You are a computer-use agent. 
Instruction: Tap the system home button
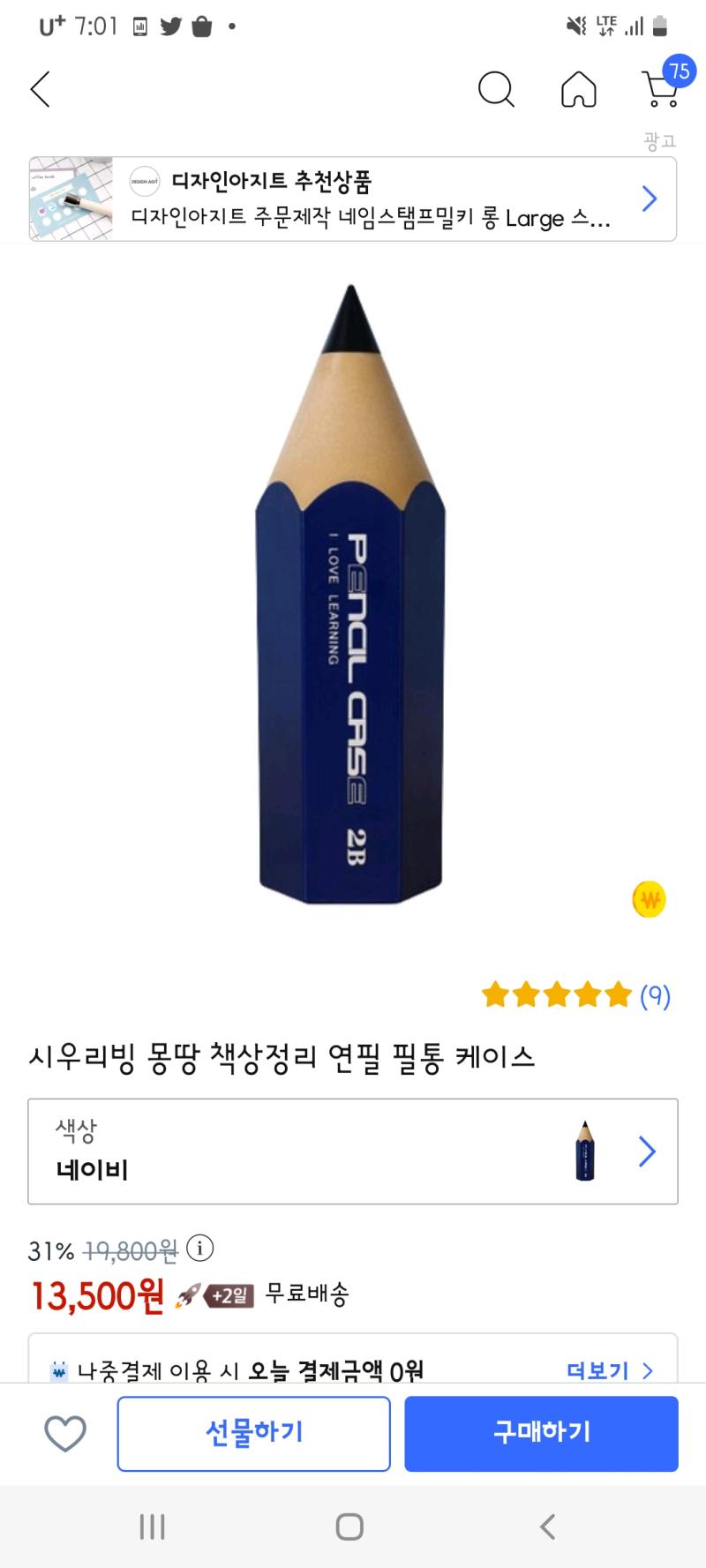point(349,1527)
